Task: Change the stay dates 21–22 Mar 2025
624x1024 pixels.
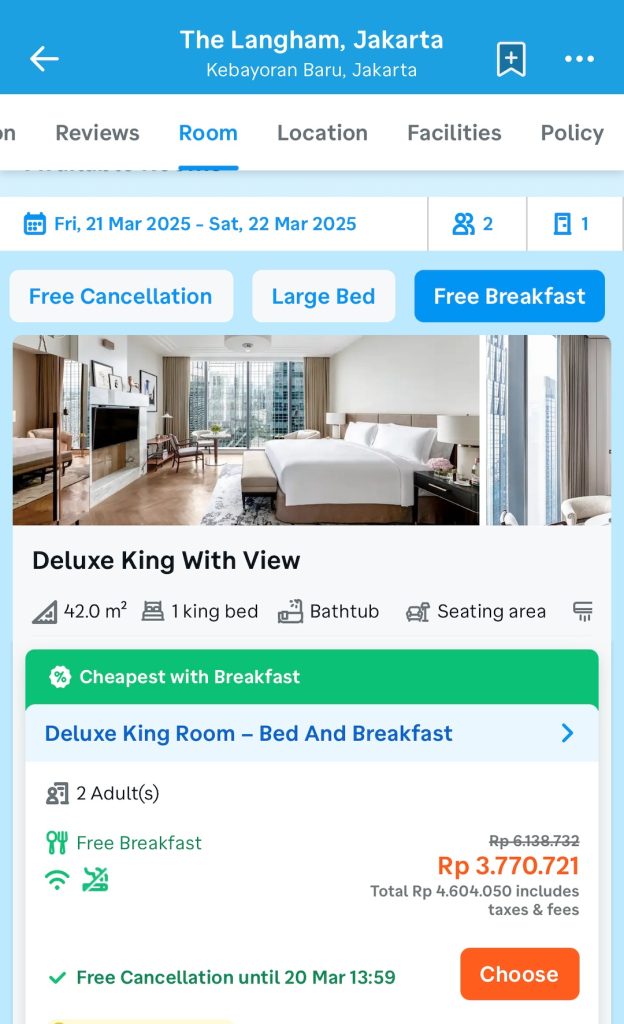Action: (190, 224)
